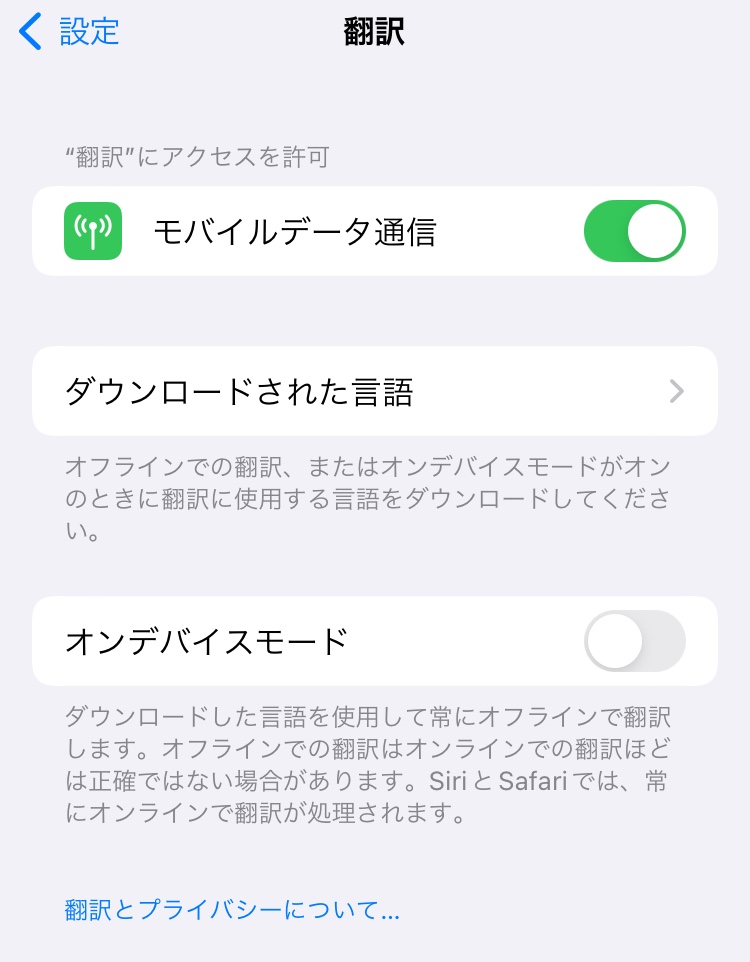Turn off モバイルデータ通信 switch
This screenshot has height=962, width=750.
pos(634,231)
